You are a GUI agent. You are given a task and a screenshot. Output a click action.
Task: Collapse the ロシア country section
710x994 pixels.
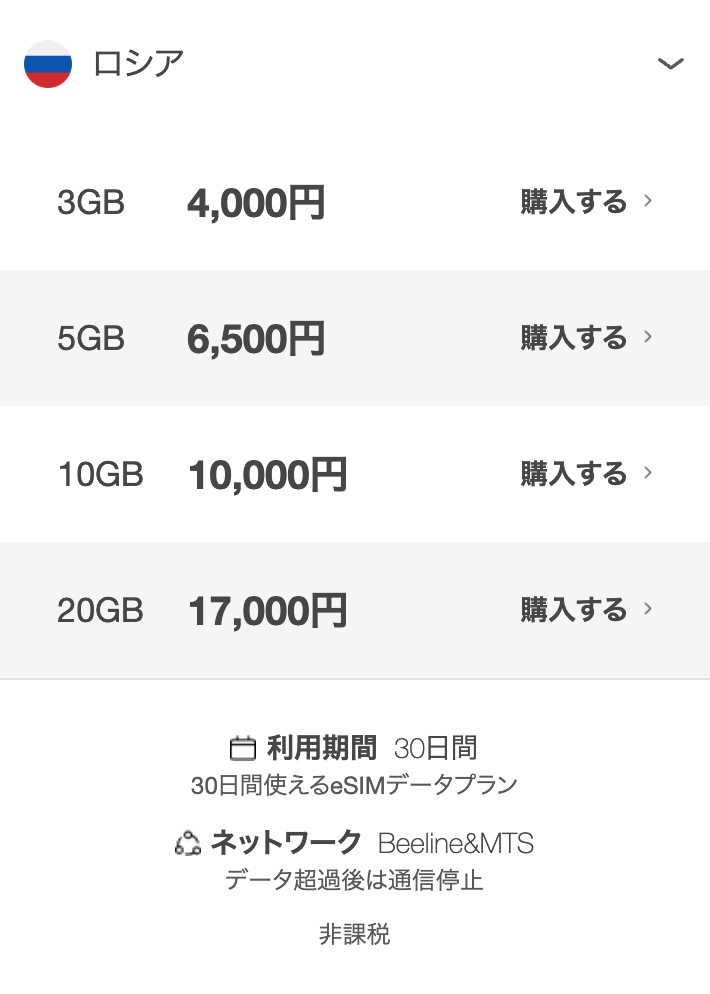669,64
